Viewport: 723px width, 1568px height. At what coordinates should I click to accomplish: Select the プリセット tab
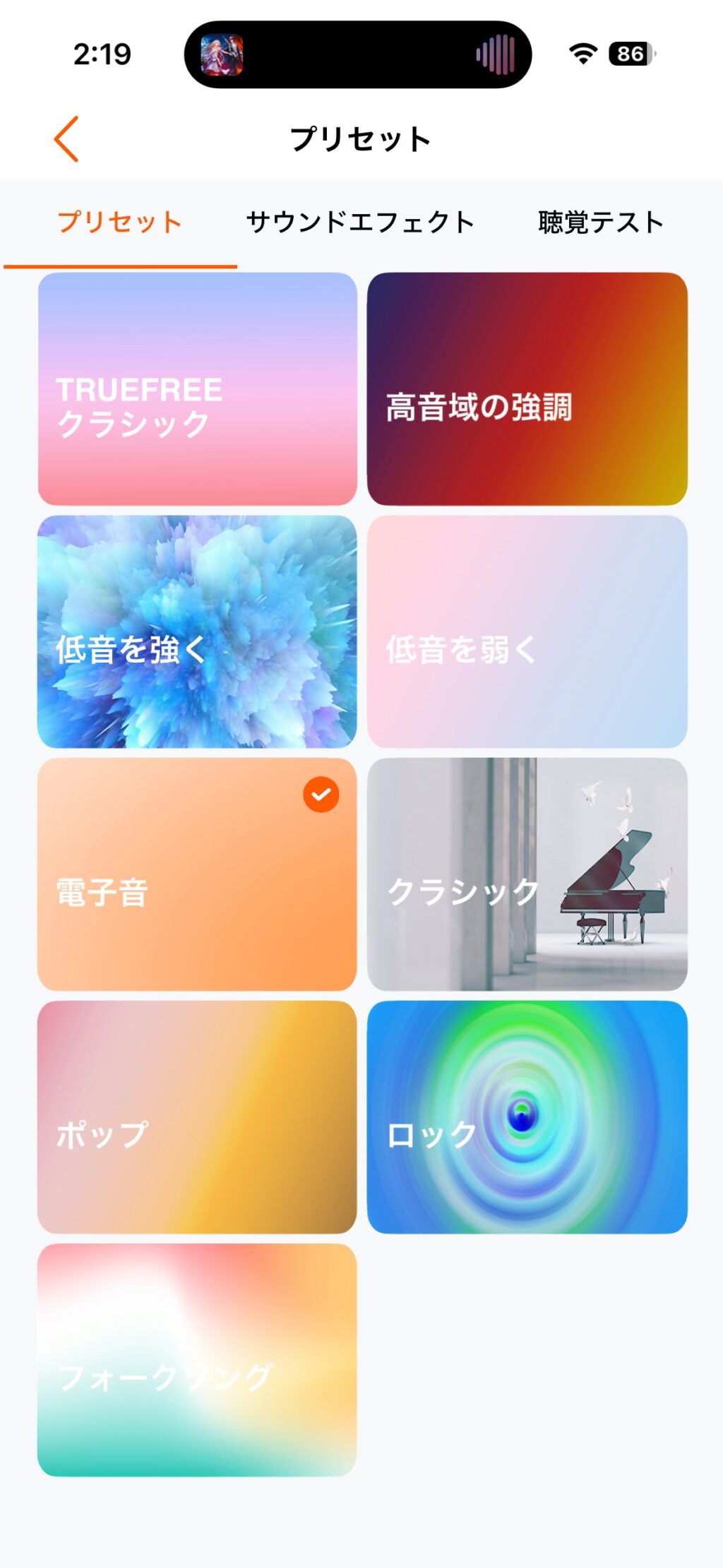[x=120, y=222]
